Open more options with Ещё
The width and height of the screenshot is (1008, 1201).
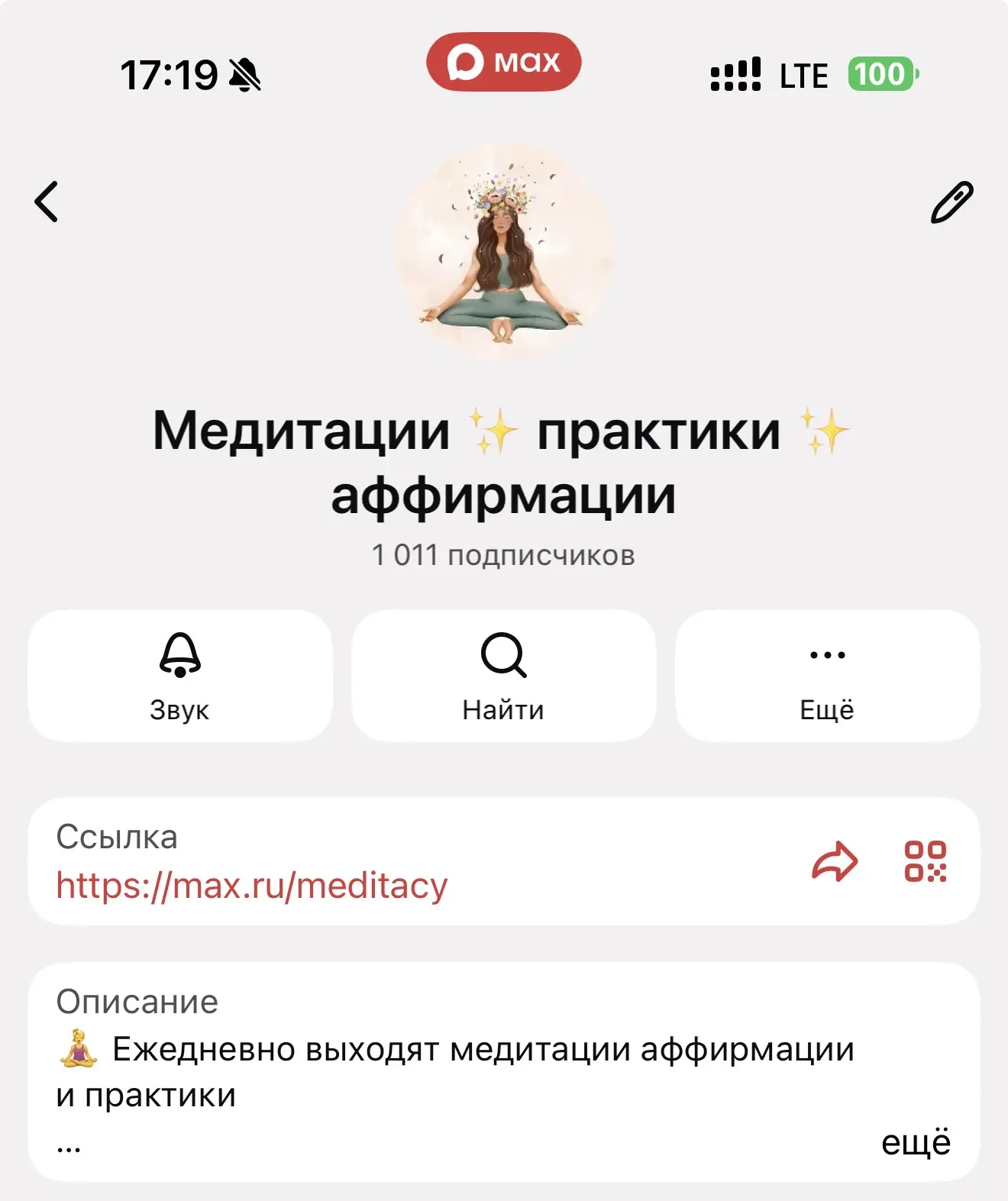tap(827, 676)
